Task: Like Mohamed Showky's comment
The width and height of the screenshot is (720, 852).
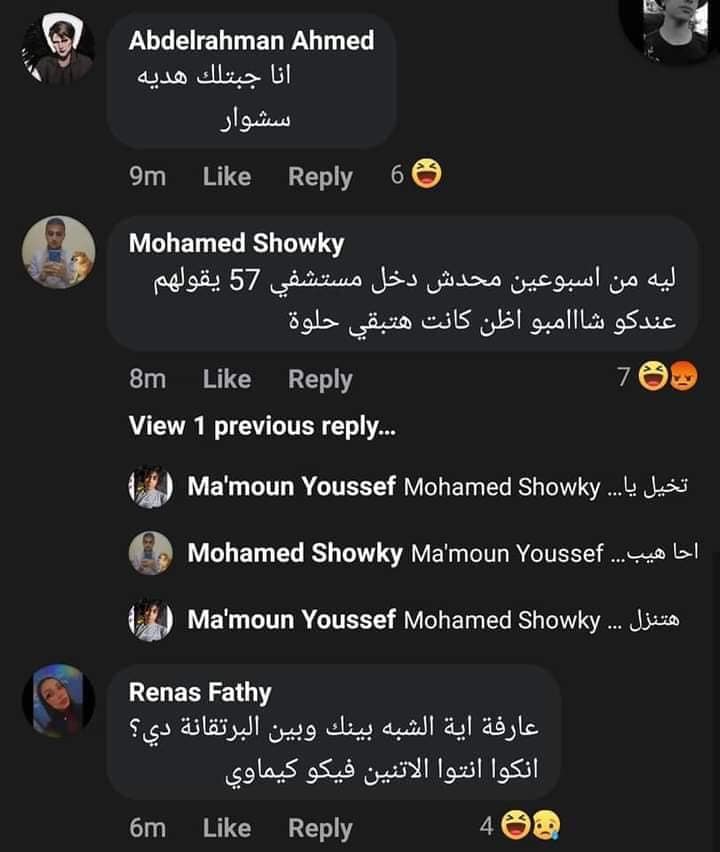Action: [x=226, y=380]
